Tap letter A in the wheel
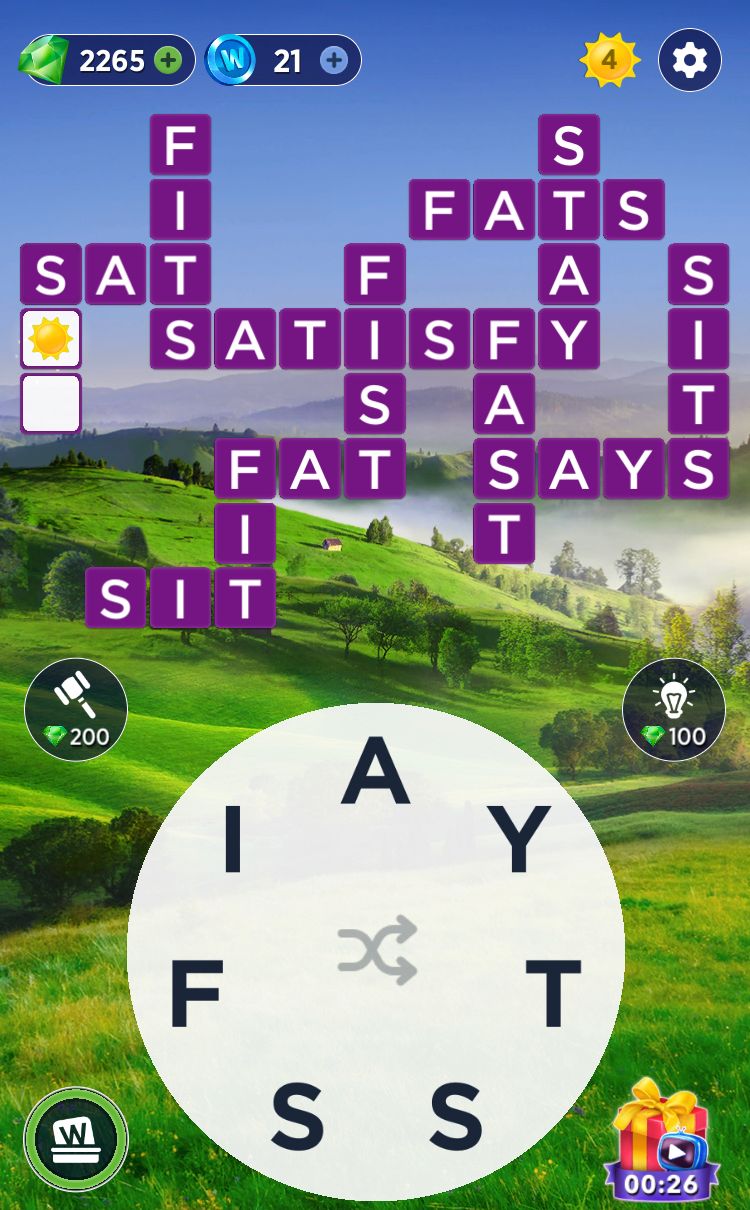The height and width of the screenshot is (1210, 750). (x=376, y=775)
